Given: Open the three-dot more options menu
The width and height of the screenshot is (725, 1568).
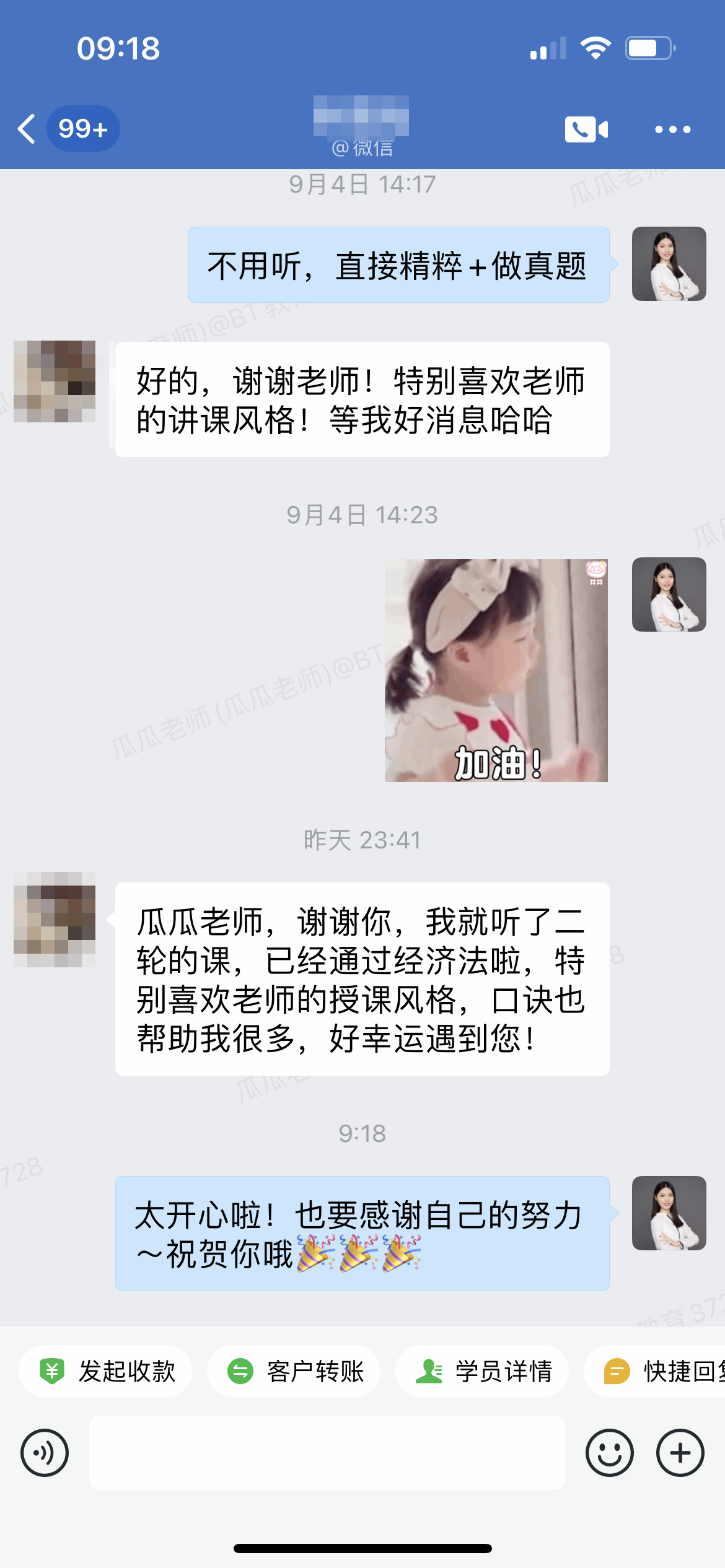Looking at the screenshot, I should point(672,129).
